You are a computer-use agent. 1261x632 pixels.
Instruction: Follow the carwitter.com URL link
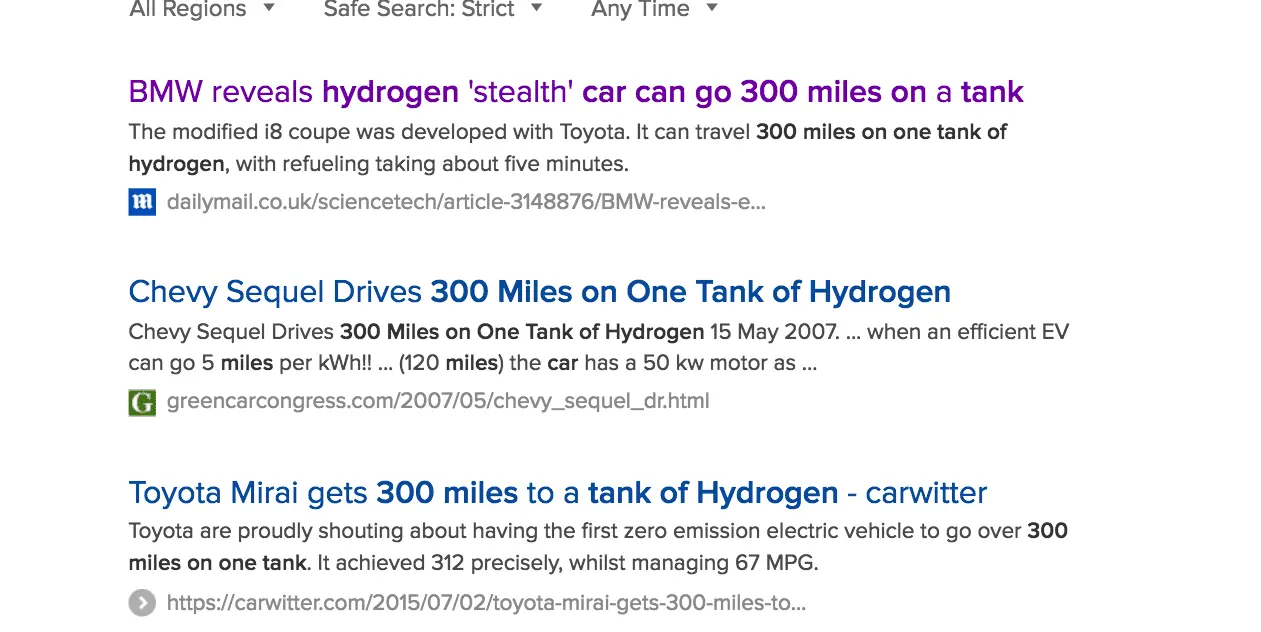click(x=485, y=603)
